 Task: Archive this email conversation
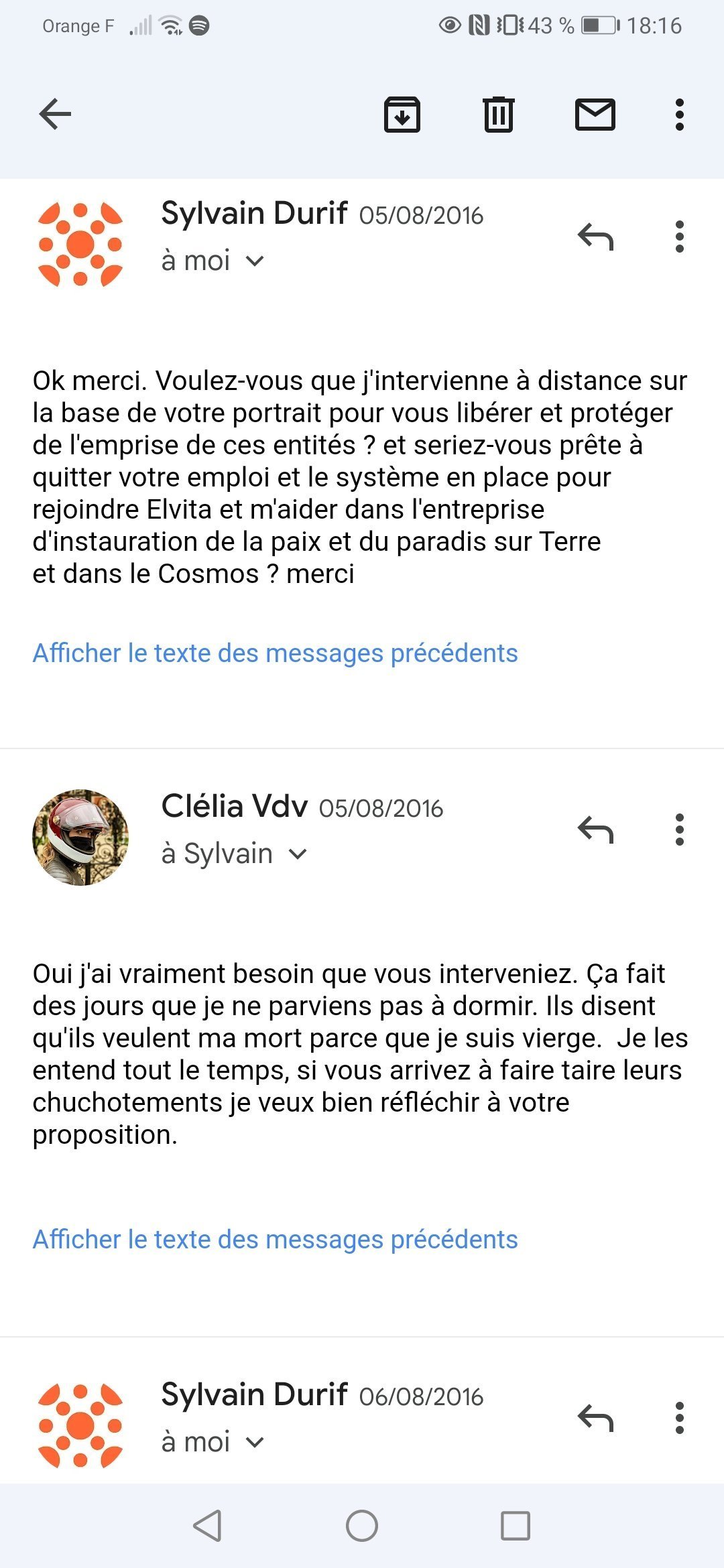pos(402,114)
